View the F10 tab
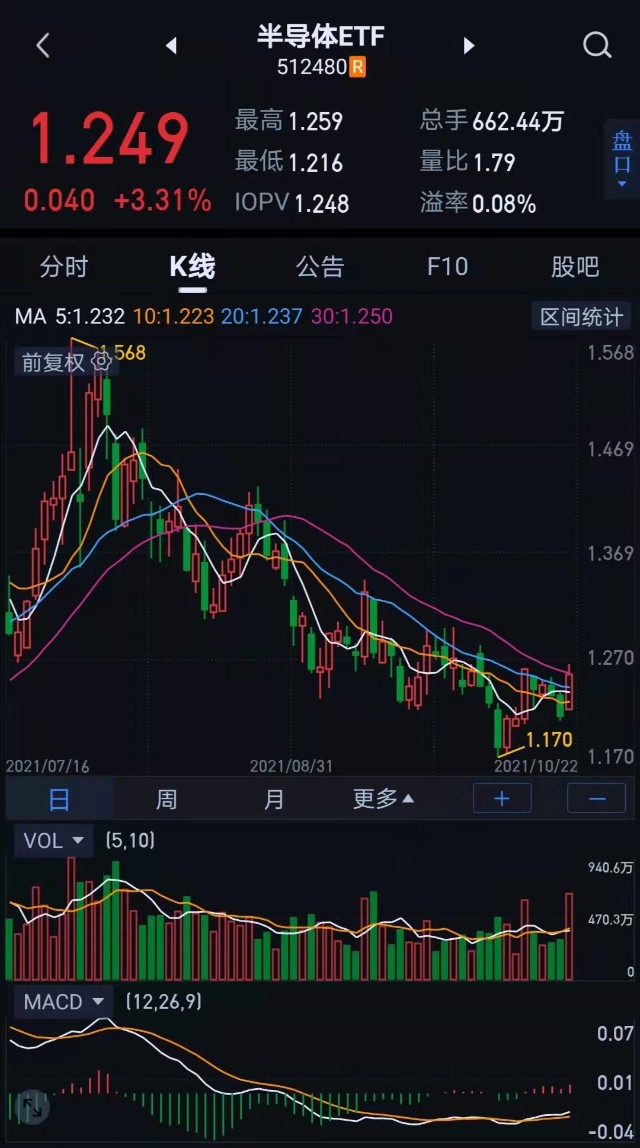The height and width of the screenshot is (1148, 640). (447, 266)
